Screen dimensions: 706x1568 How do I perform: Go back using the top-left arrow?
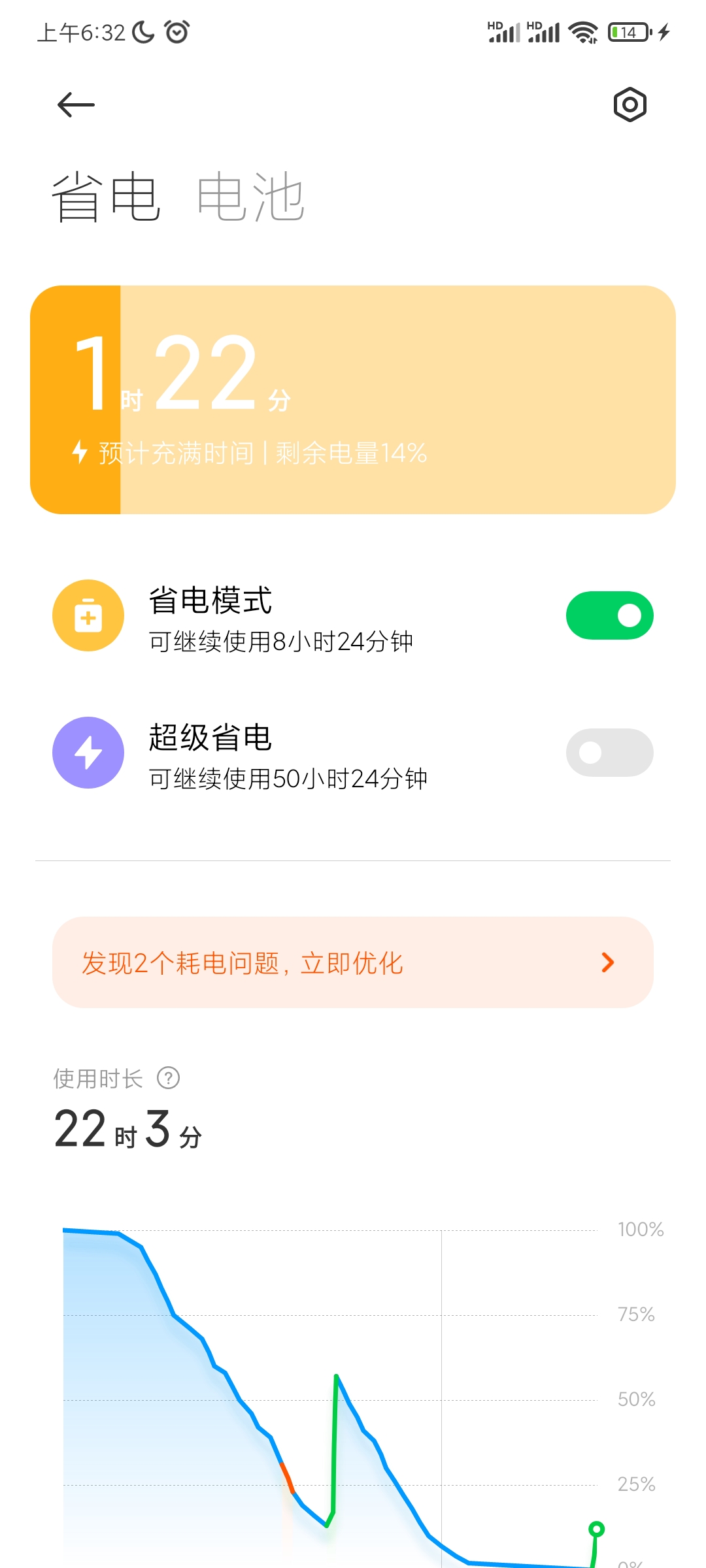pos(76,105)
